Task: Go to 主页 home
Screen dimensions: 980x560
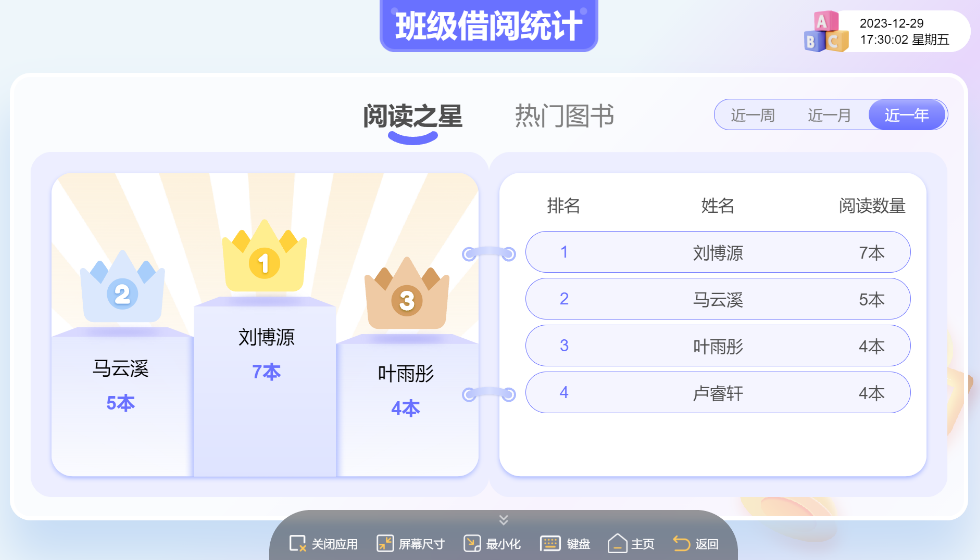Action: tap(631, 544)
